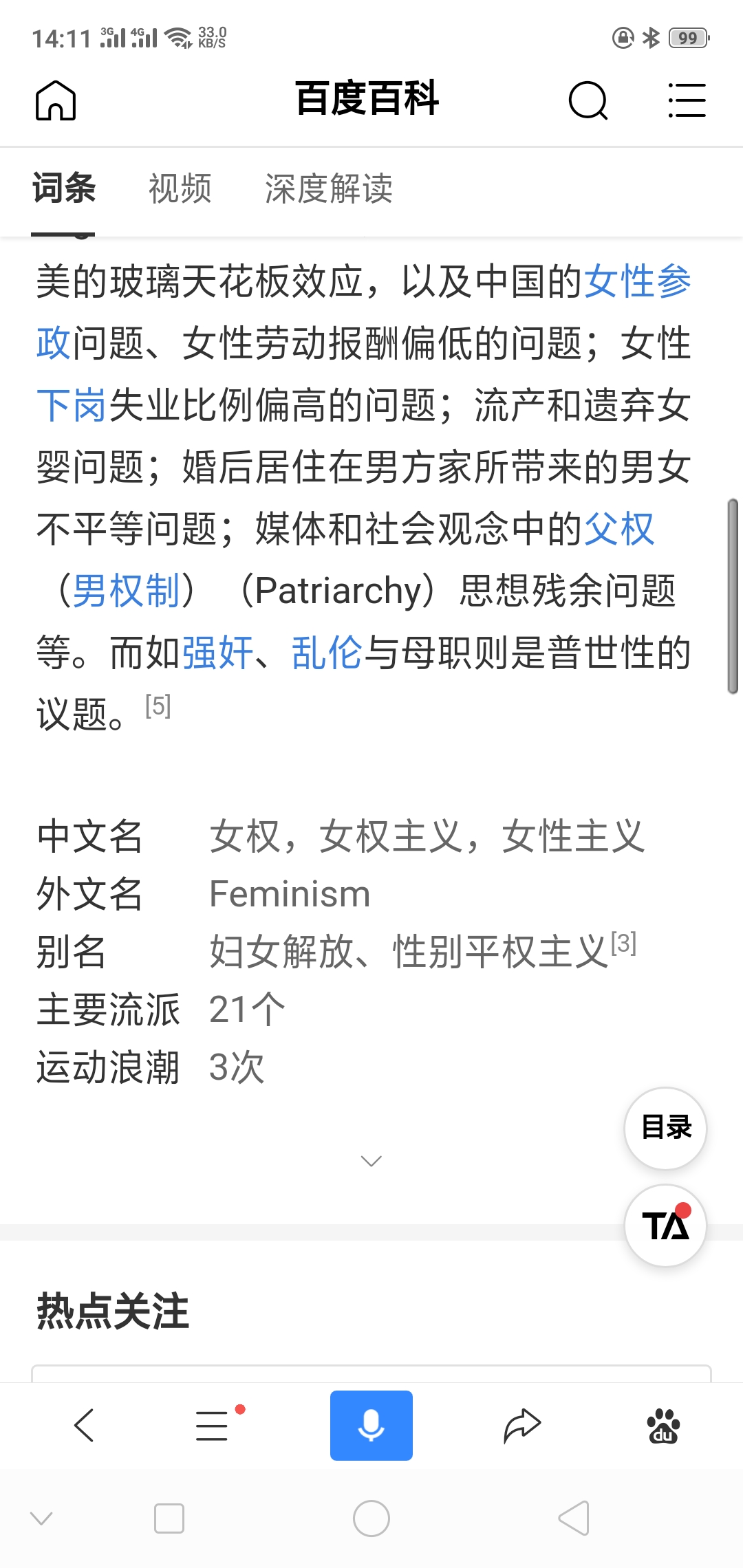Open the 强奸 link
The height and width of the screenshot is (1568, 743).
(217, 653)
